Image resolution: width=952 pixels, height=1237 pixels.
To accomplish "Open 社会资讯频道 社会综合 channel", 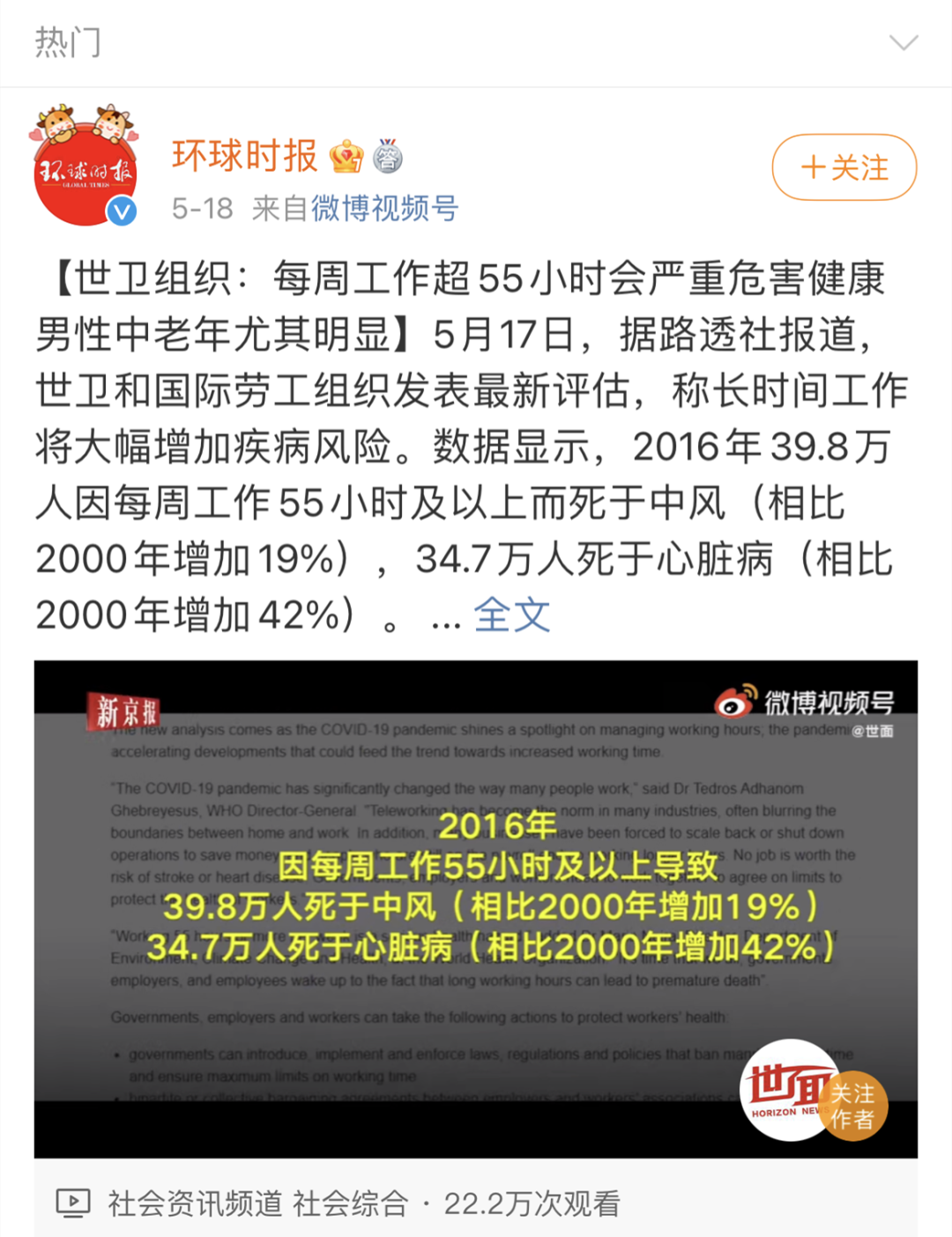I will [257, 1203].
